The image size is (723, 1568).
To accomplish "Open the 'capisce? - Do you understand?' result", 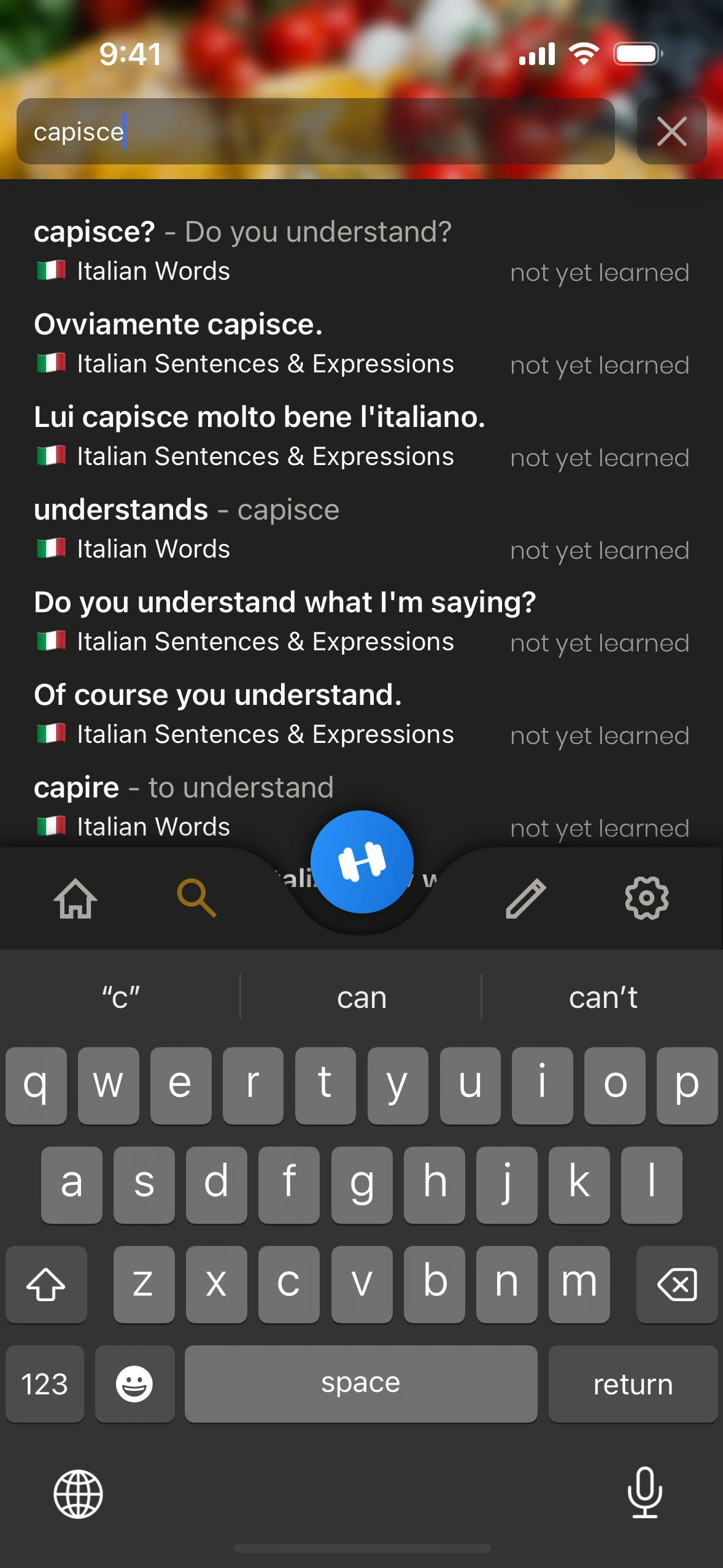I will pyautogui.click(x=361, y=251).
